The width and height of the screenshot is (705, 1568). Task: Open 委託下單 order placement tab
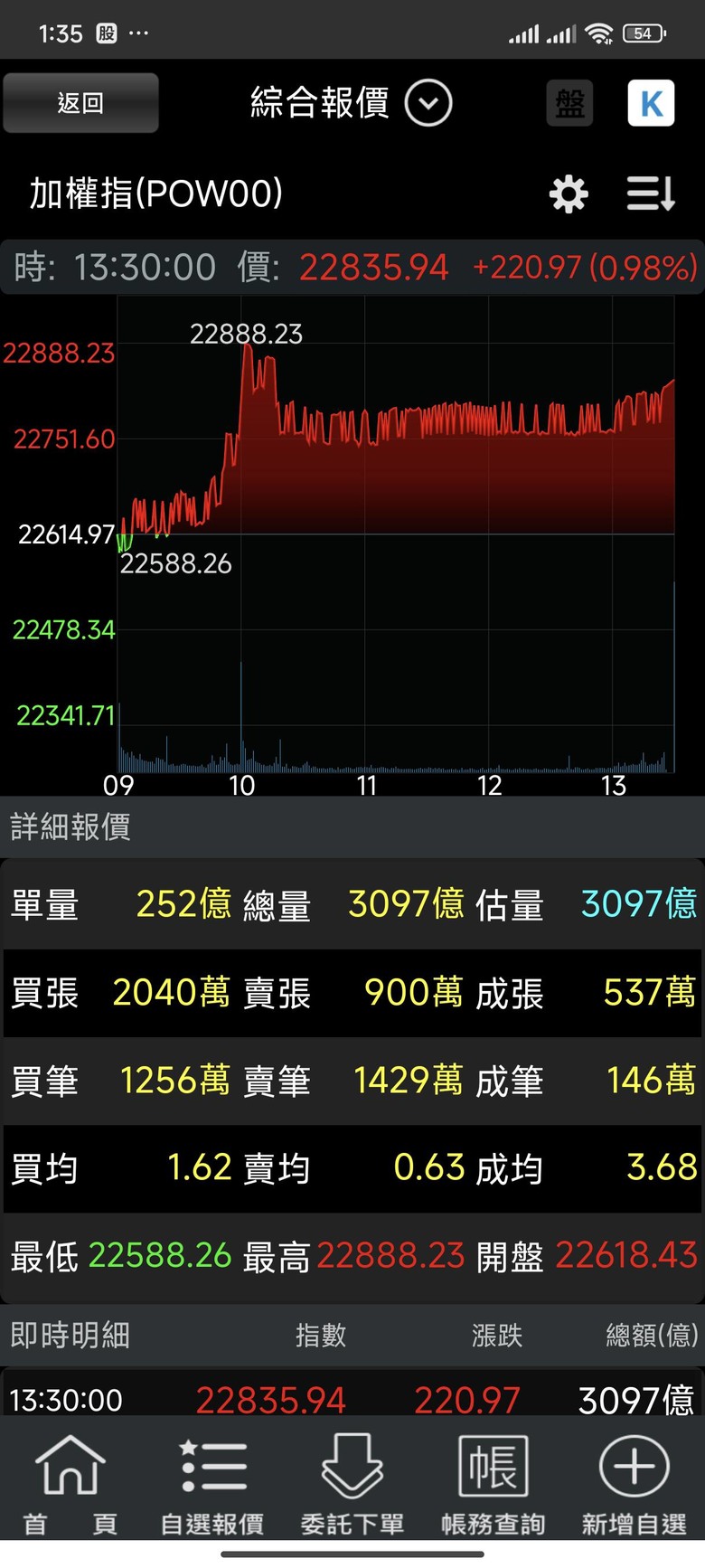pos(352,1482)
